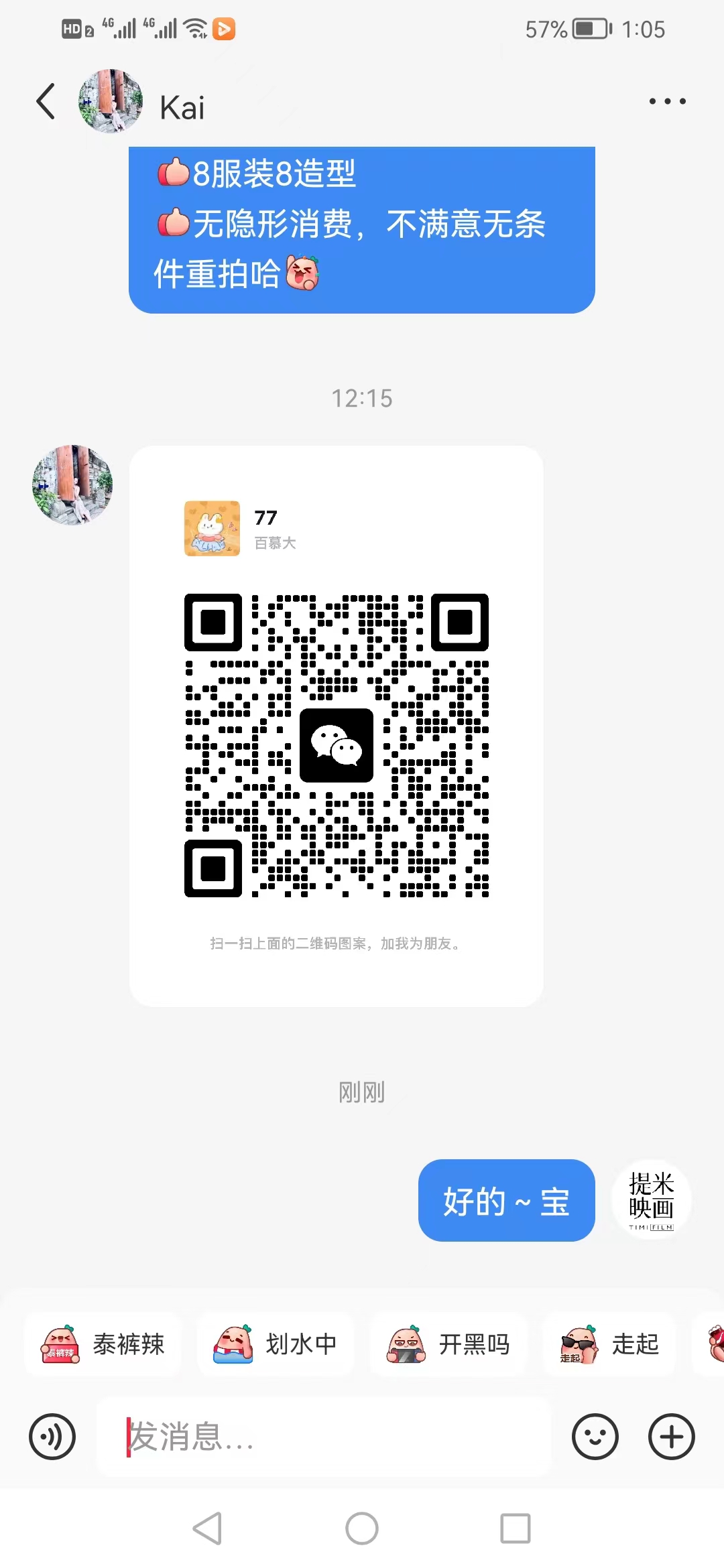This screenshot has width=724, height=1568.
Task: Tap the system home button
Action: pos(362,1528)
